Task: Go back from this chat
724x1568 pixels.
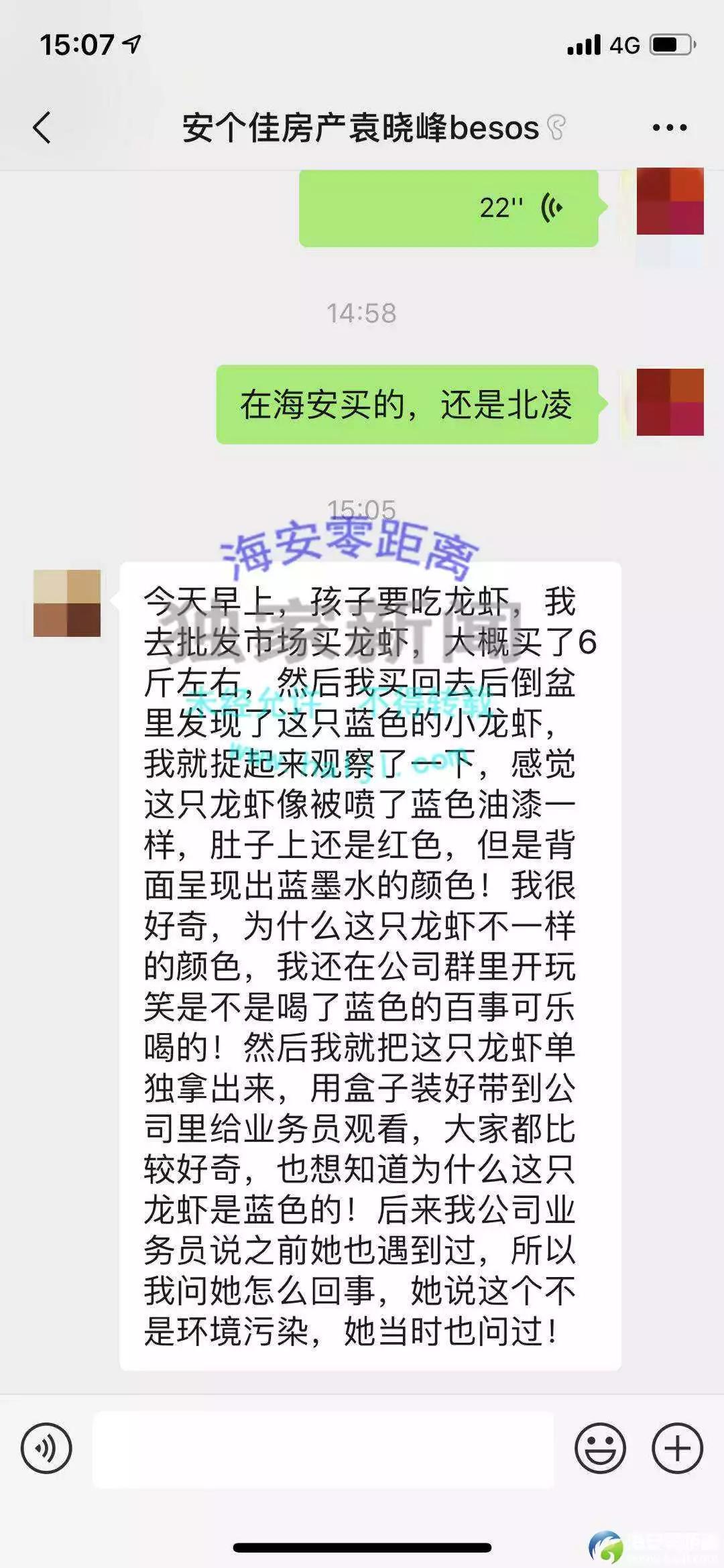Action: pos(42,127)
